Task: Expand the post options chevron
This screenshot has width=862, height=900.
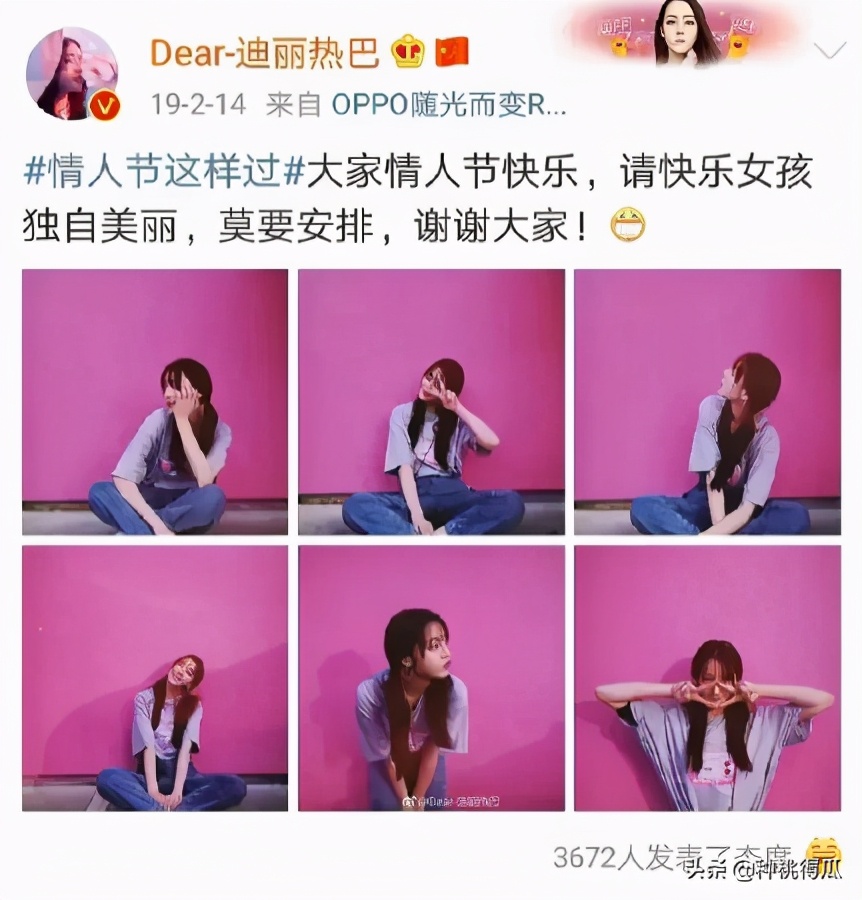Action: [x=829, y=51]
